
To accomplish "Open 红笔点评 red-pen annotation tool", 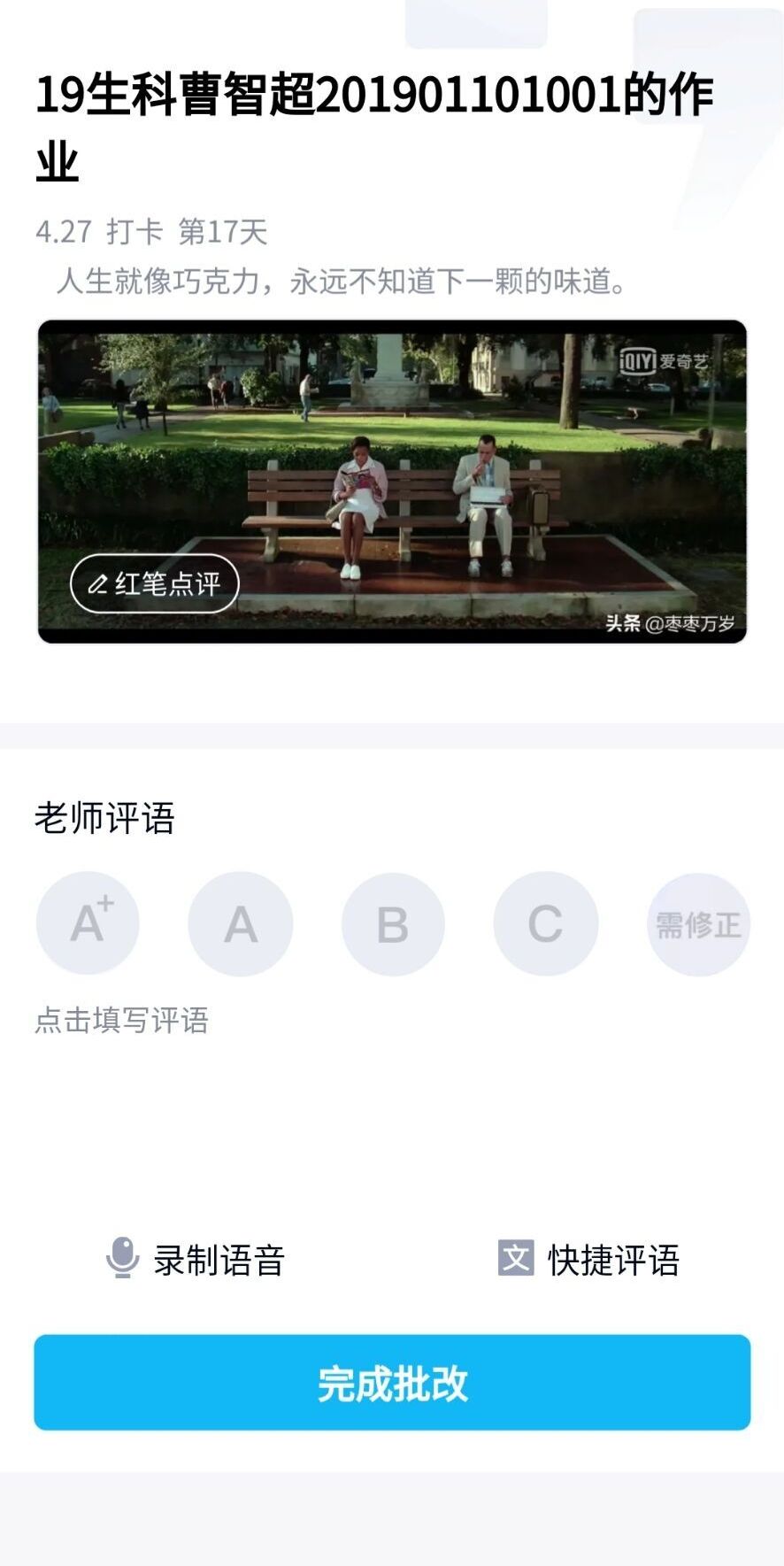I will pyautogui.click(x=155, y=582).
